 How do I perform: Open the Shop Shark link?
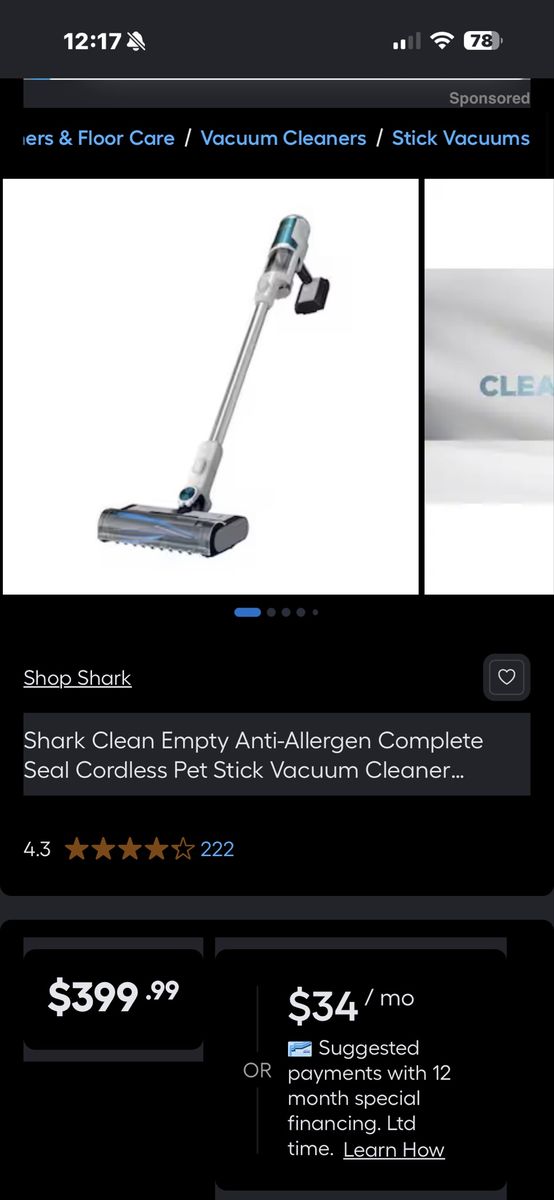click(77, 678)
